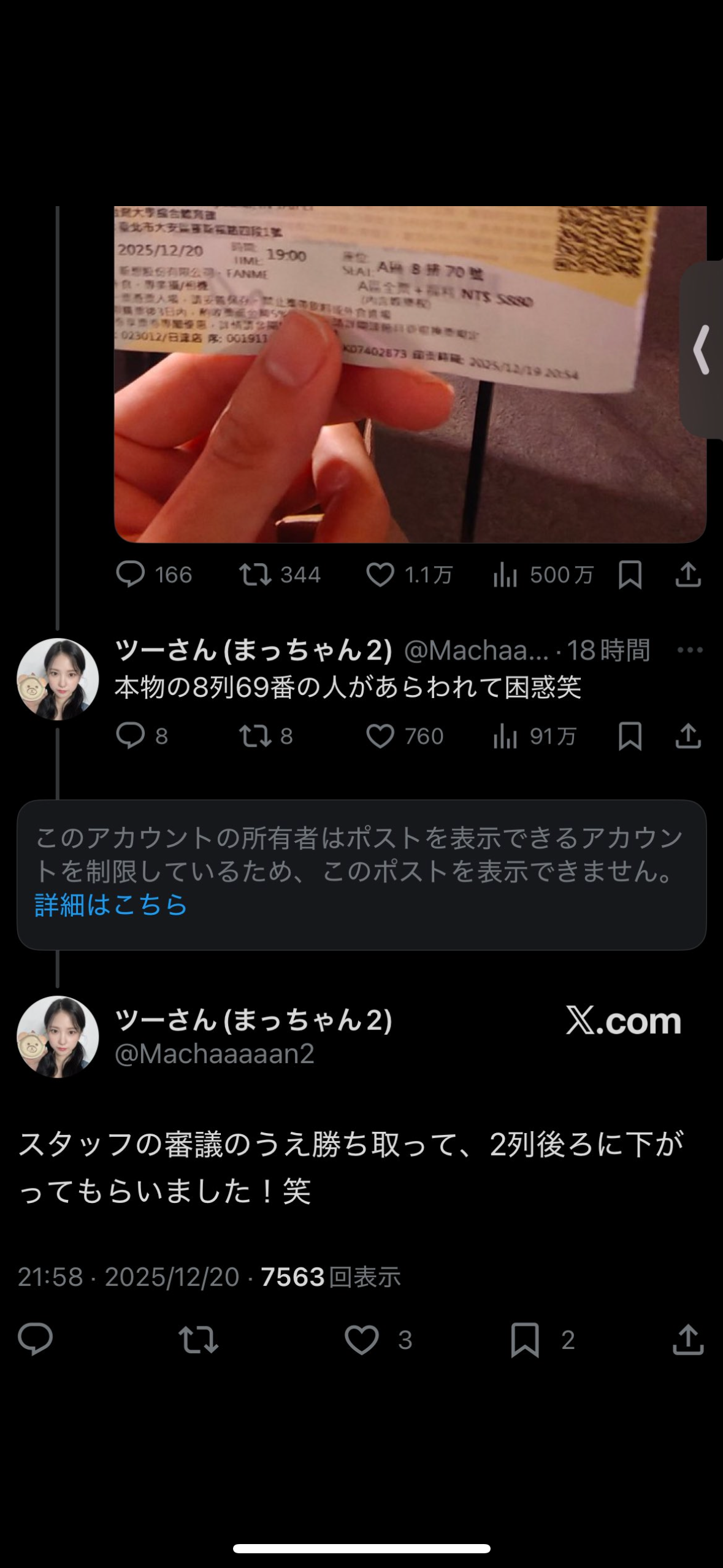This screenshot has width=723, height=1568.
Task: Share the スタッフの審議 post
Action: [688, 1339]
